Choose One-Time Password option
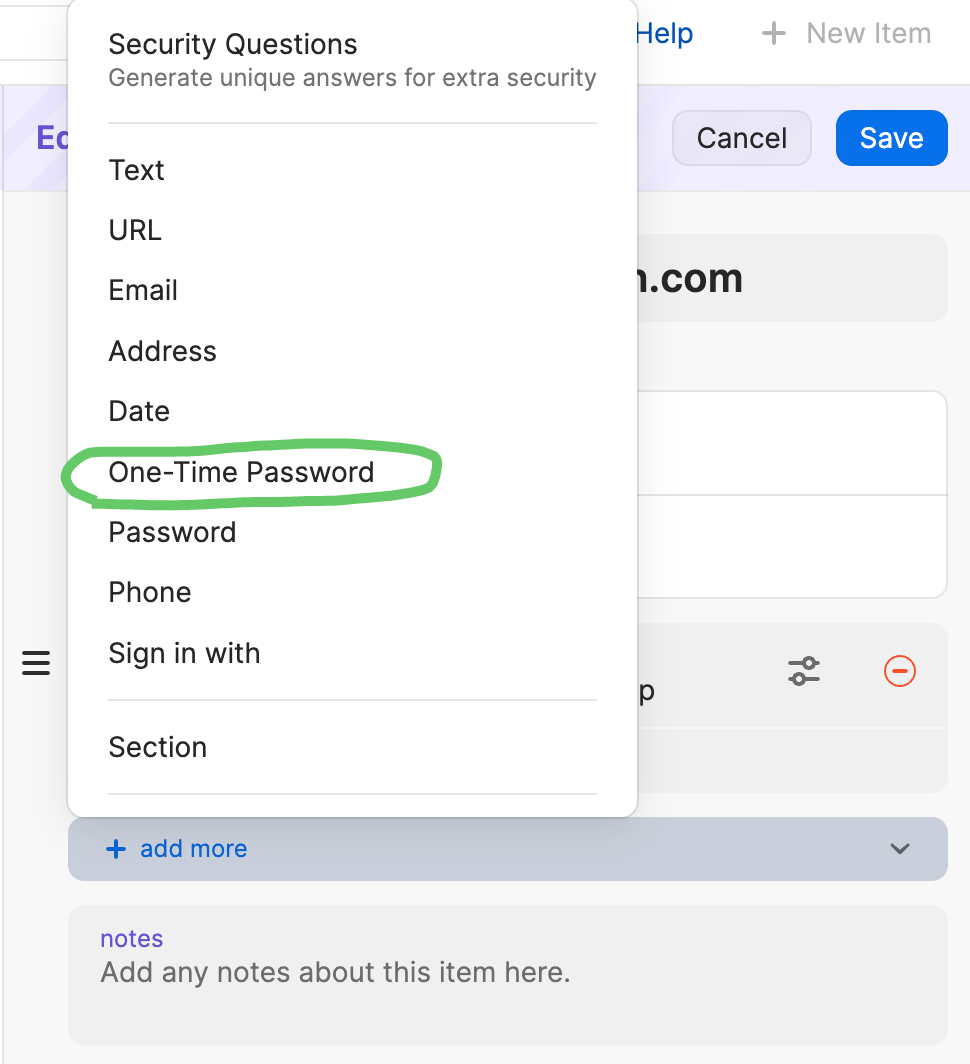The width and height of the screenshot is (970, 1064). (x=241, y=472)
